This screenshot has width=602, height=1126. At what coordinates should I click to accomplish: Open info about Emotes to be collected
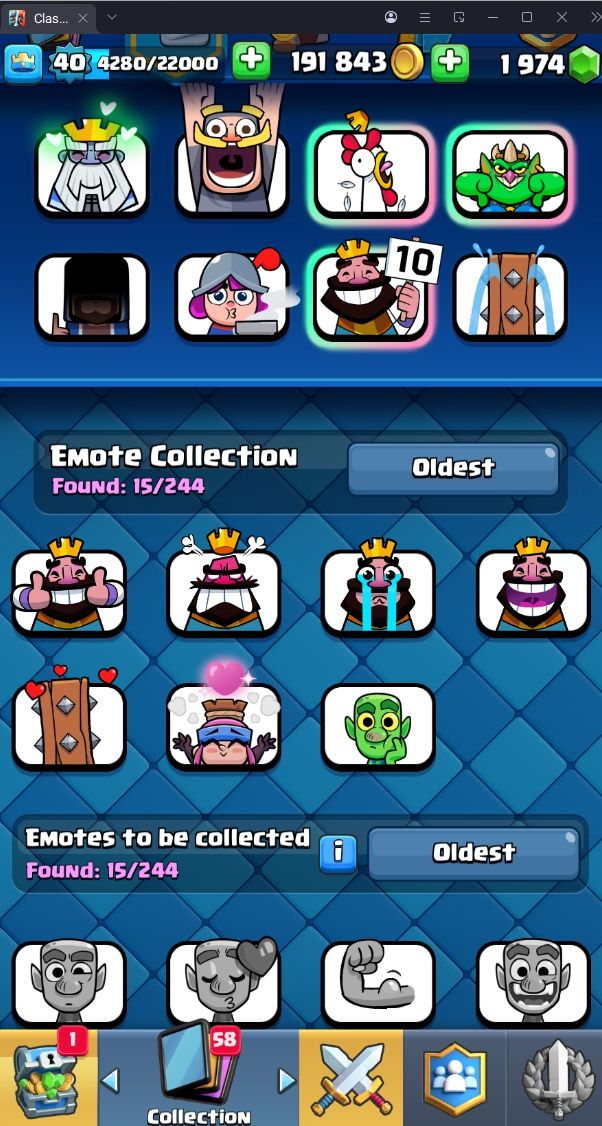[x=338, y=853]
